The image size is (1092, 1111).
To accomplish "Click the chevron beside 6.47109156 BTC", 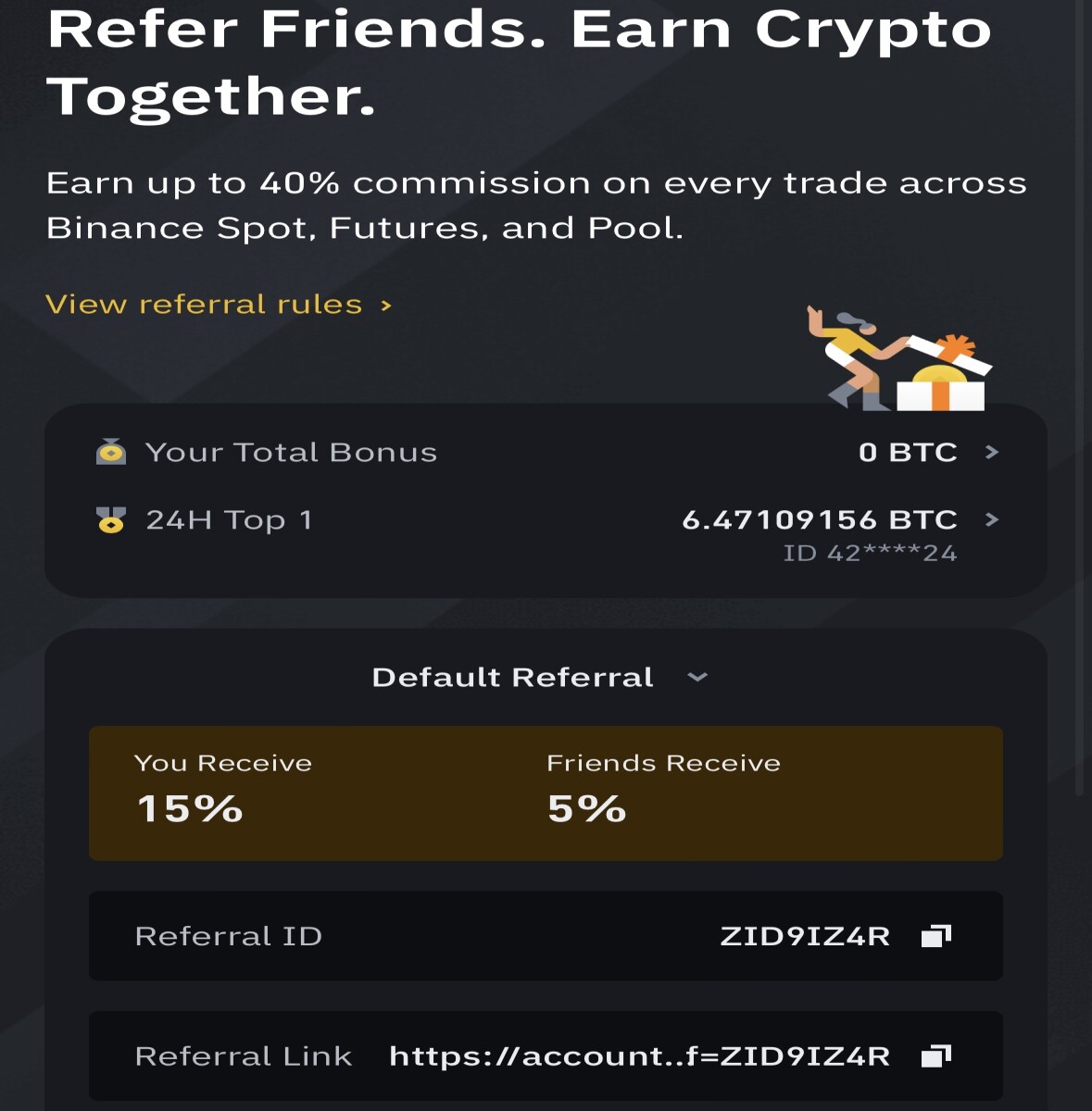I will tap(993, 519).
